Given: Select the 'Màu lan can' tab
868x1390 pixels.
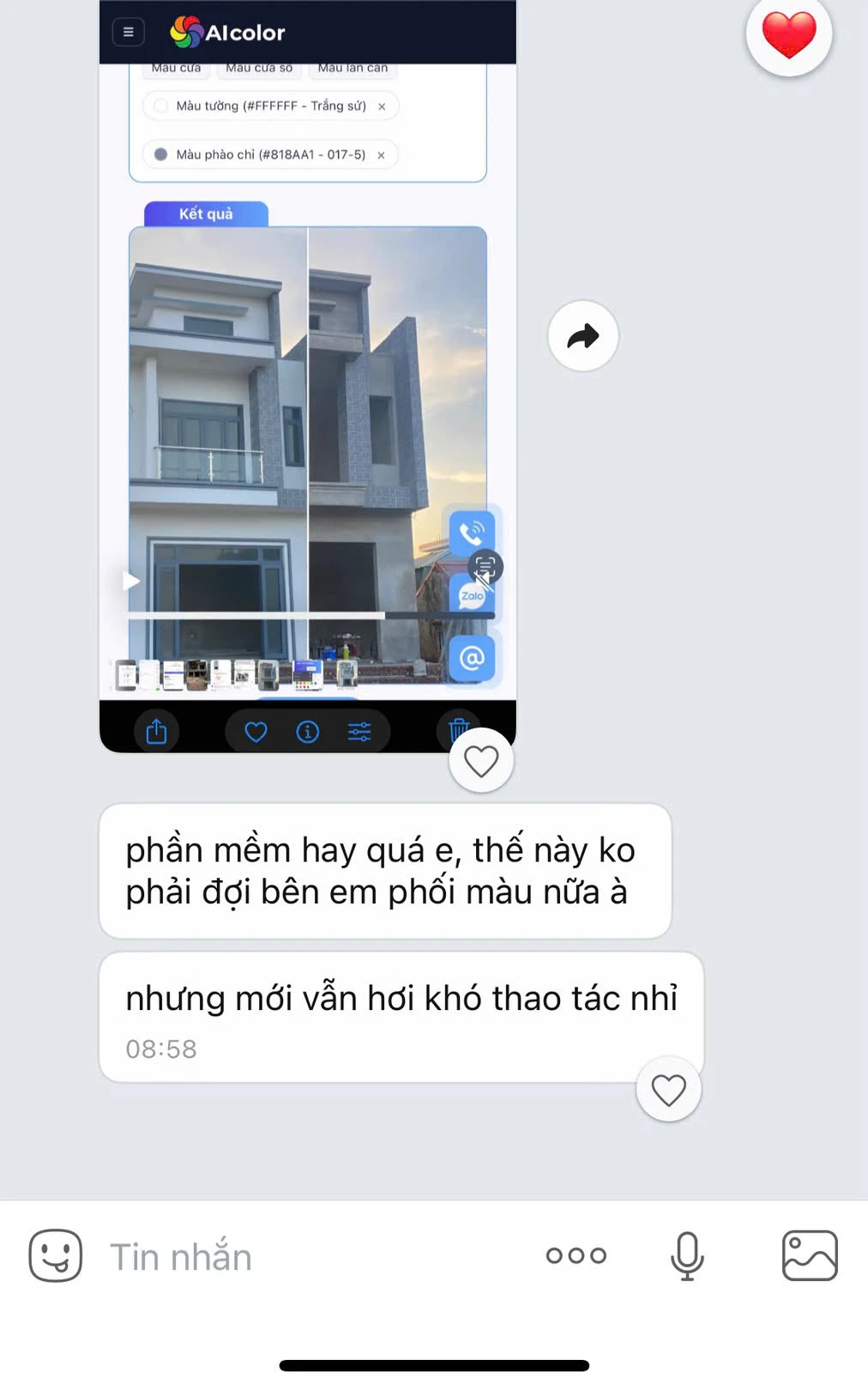Looking at the screenshot, I should click(x=352, y=67).
